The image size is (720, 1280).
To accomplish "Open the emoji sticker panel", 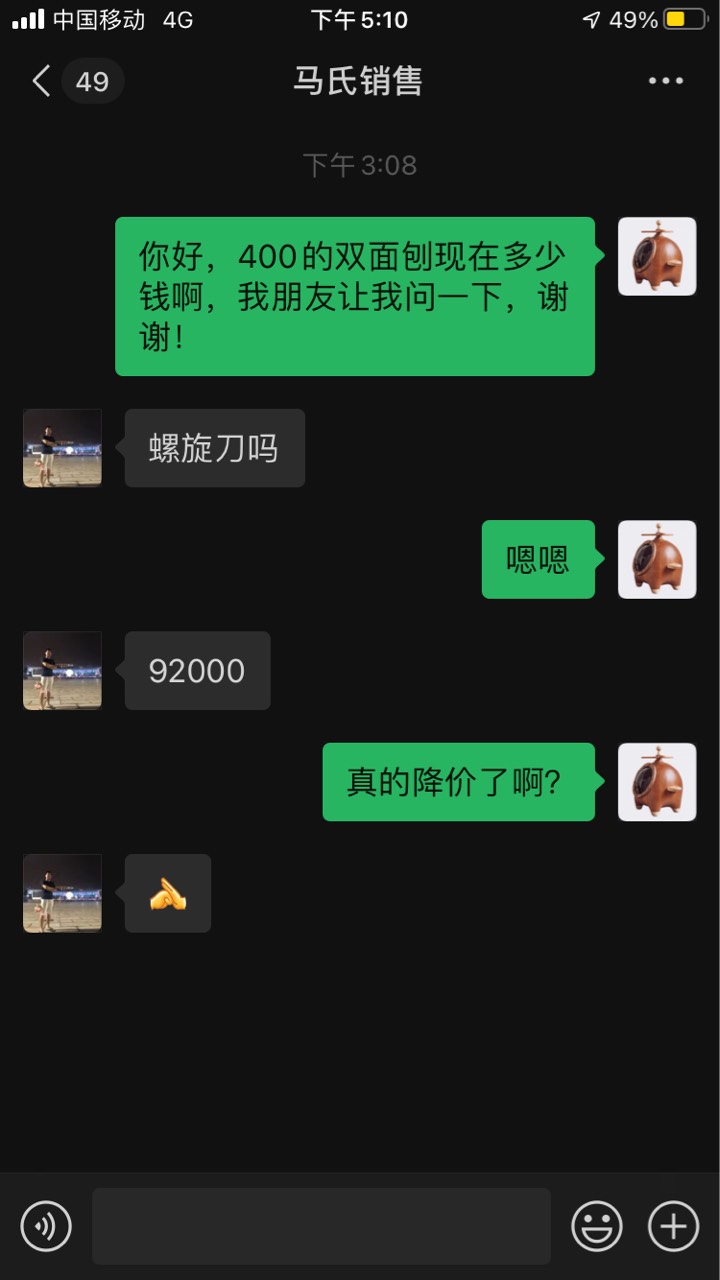I will click(x=597, y=1226).
